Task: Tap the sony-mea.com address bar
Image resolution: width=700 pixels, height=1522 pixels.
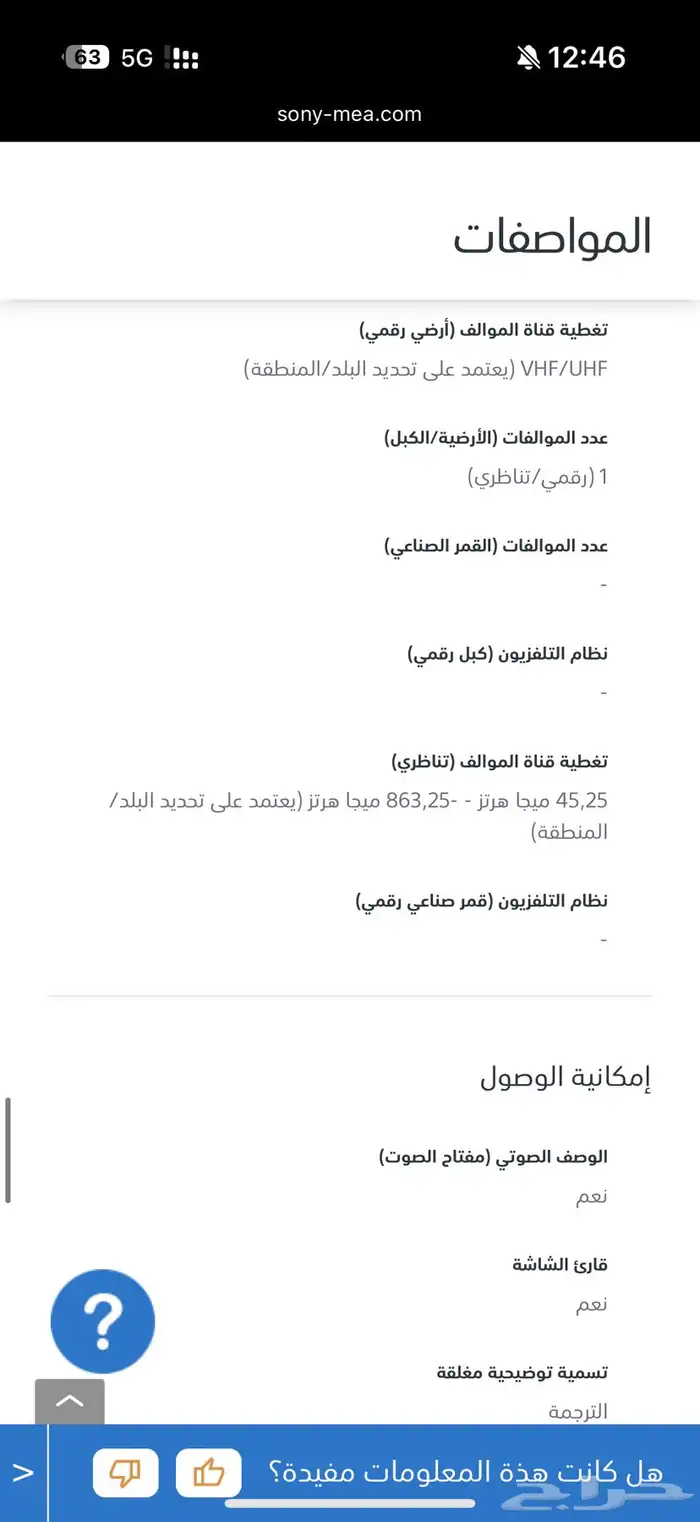Action: coord(350,114)
